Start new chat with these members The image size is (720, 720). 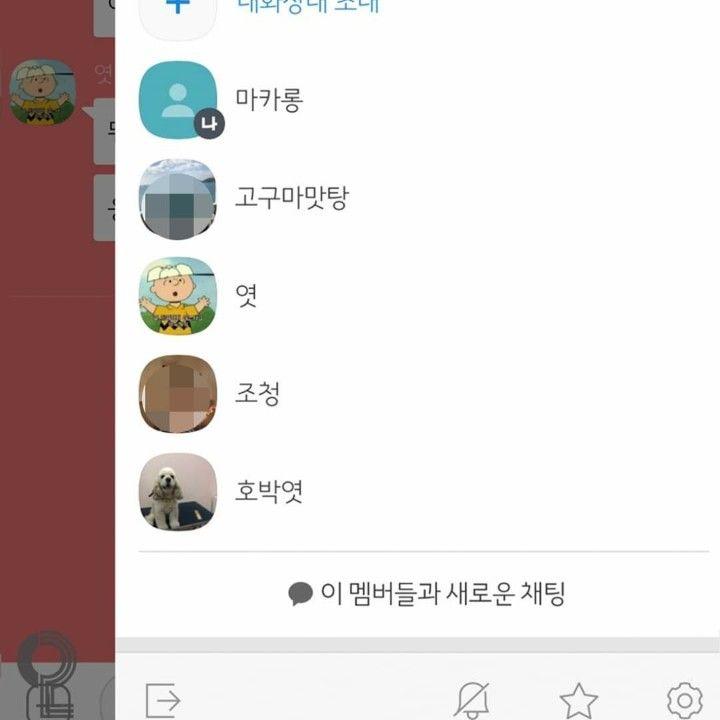(x=427, y=594)
